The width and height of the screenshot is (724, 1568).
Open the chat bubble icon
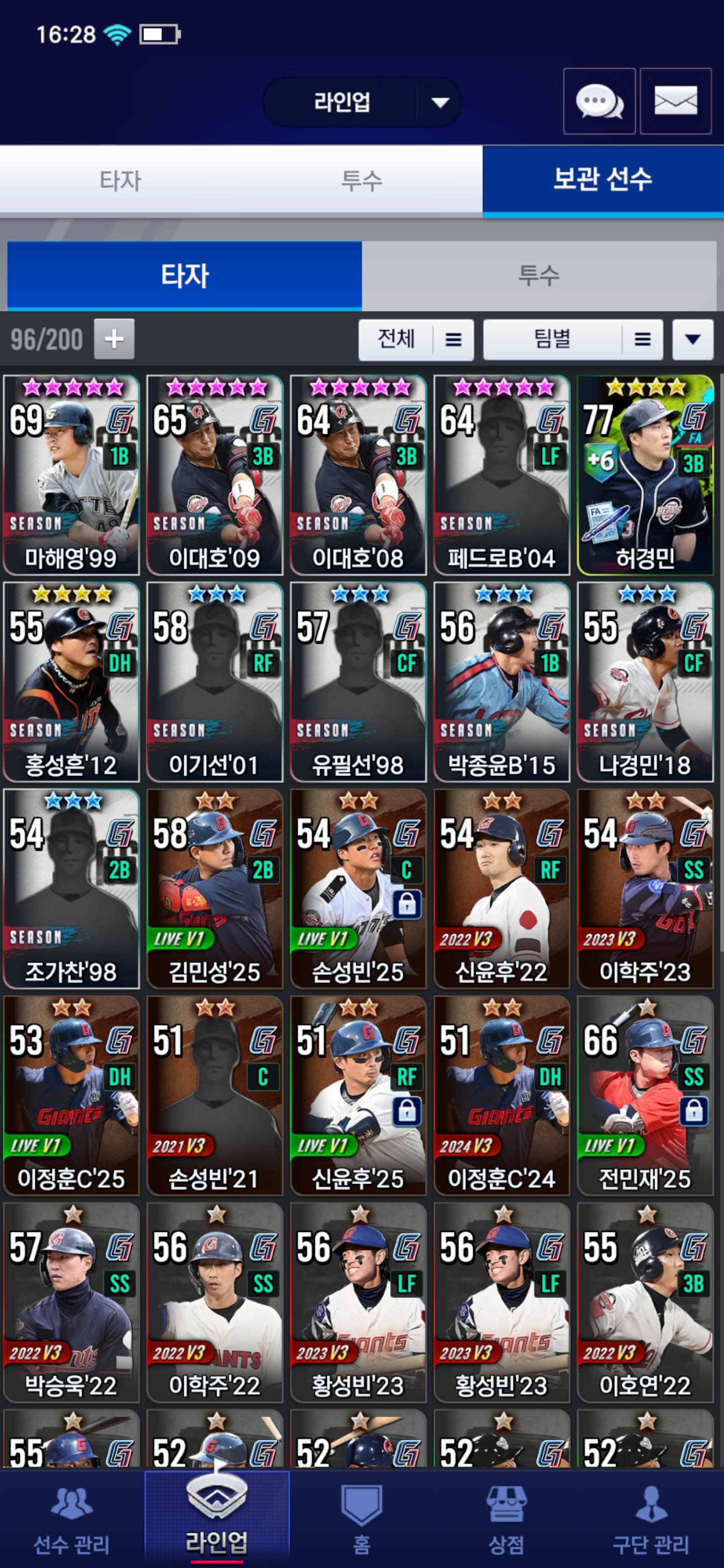point(599,102)
